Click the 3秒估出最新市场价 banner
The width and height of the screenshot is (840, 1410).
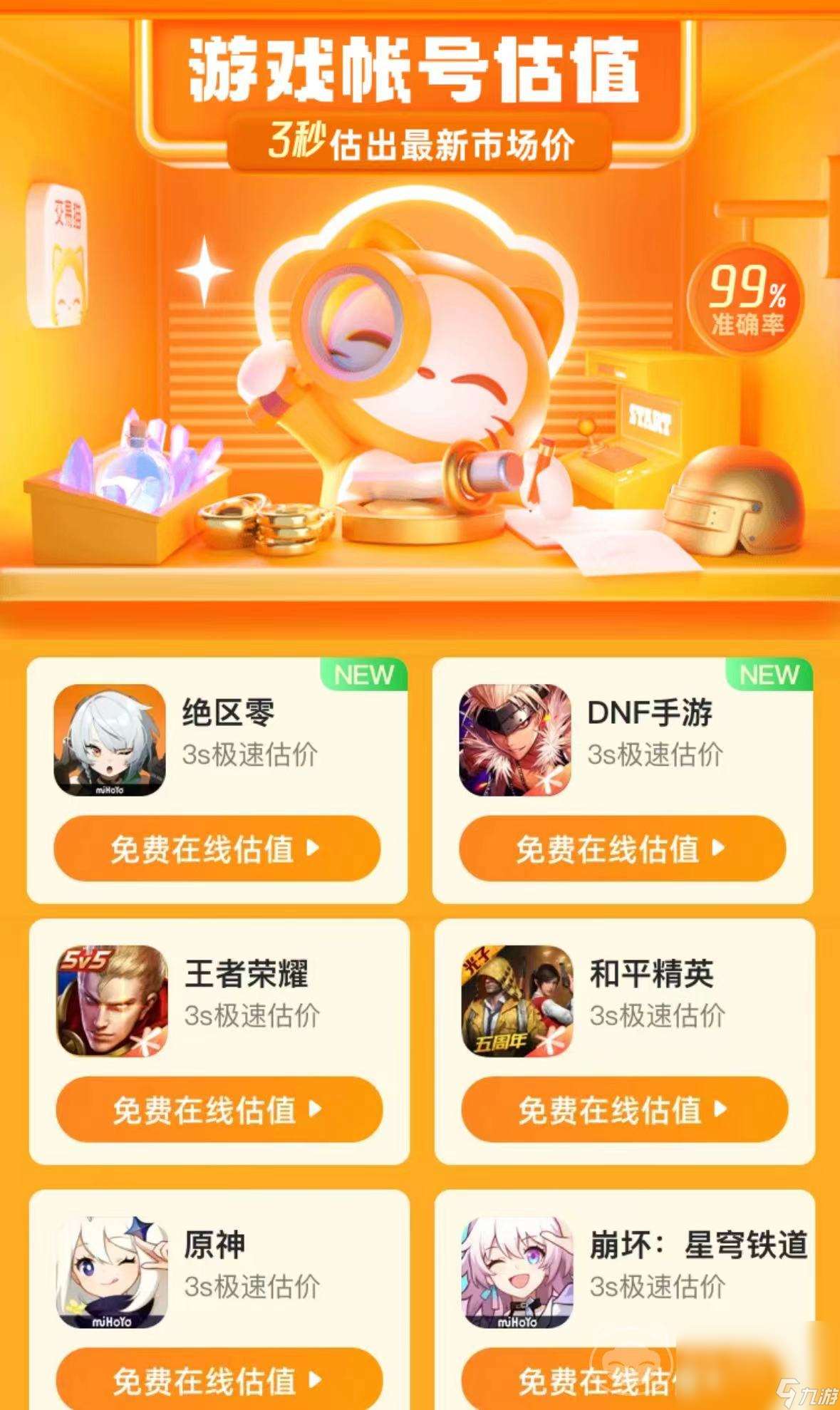tap(420, 140)
